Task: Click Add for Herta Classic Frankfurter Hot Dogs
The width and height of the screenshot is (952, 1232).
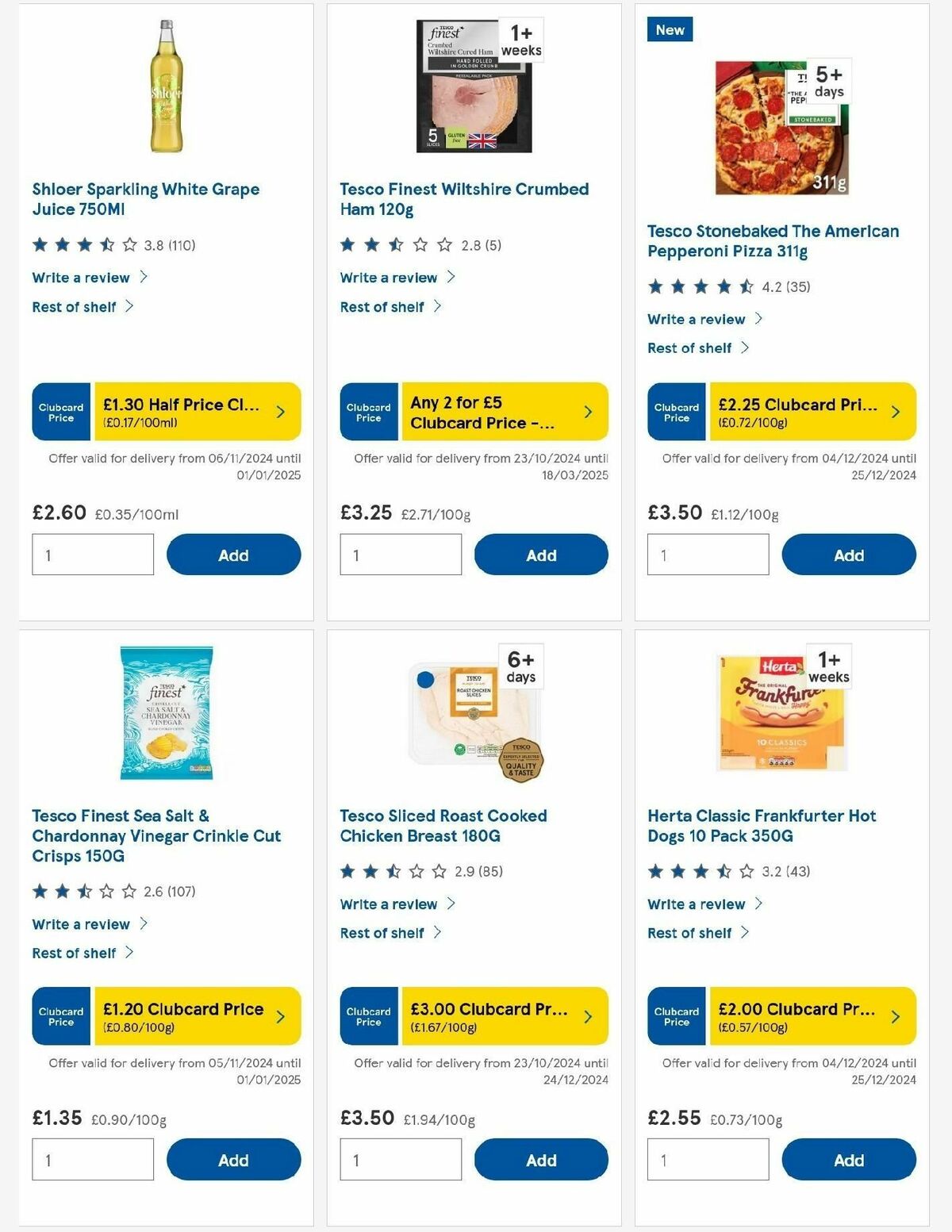Action: (848, 1160)
